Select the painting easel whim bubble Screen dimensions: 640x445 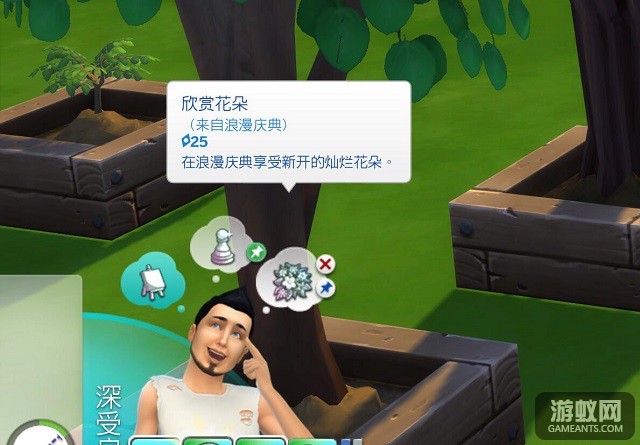click(154, 280)
